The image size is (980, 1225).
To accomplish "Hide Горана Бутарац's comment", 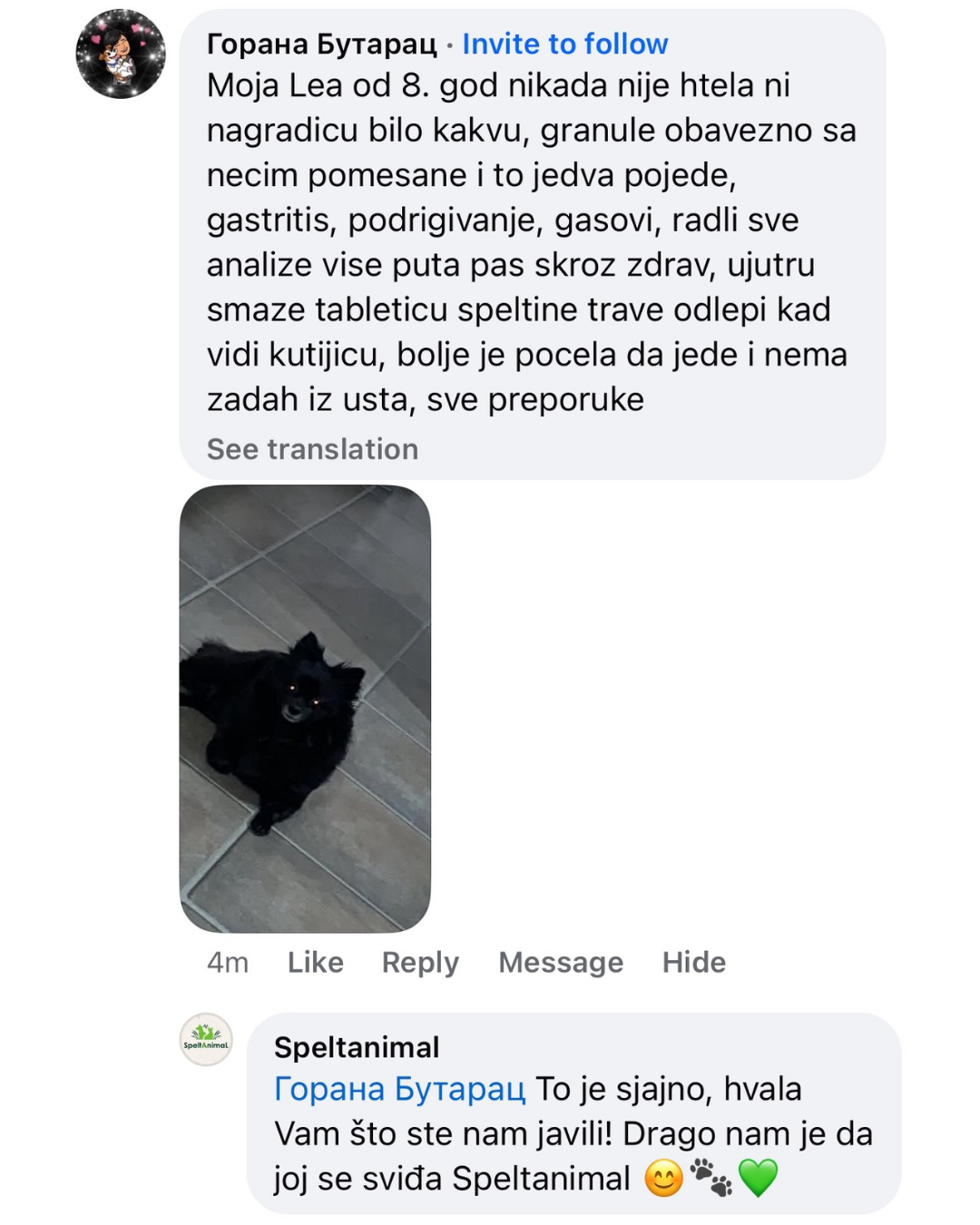I will (693, 962).
